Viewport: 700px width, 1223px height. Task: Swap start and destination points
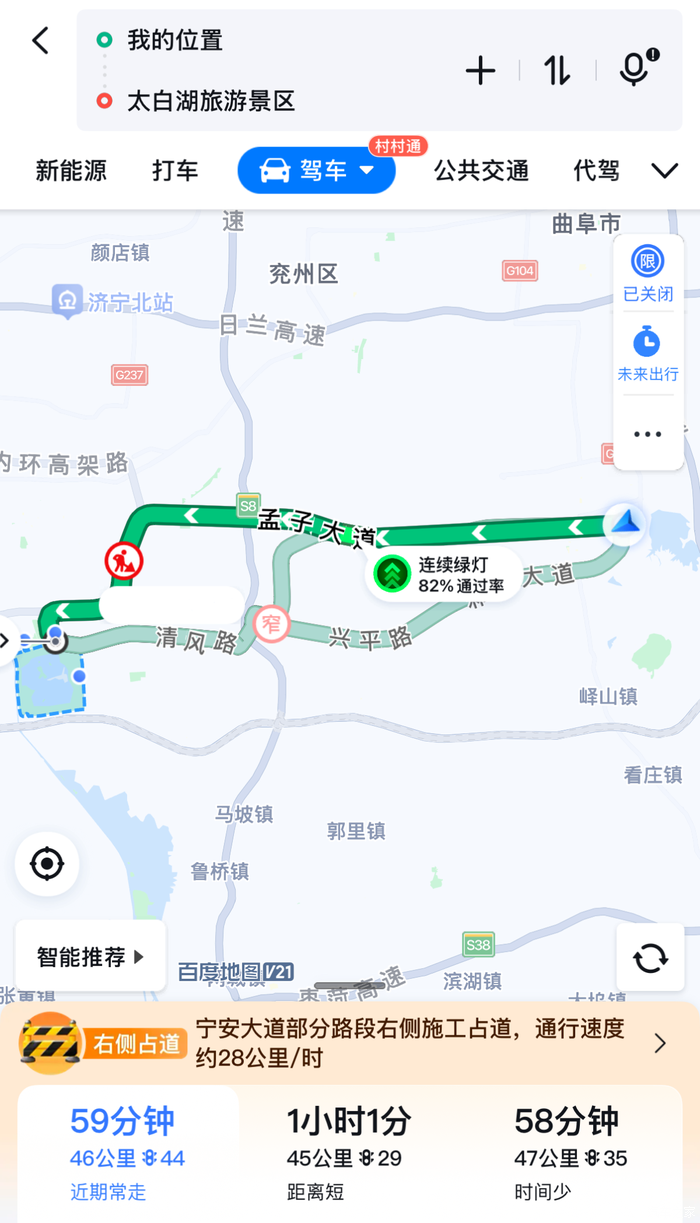[558, 70]
